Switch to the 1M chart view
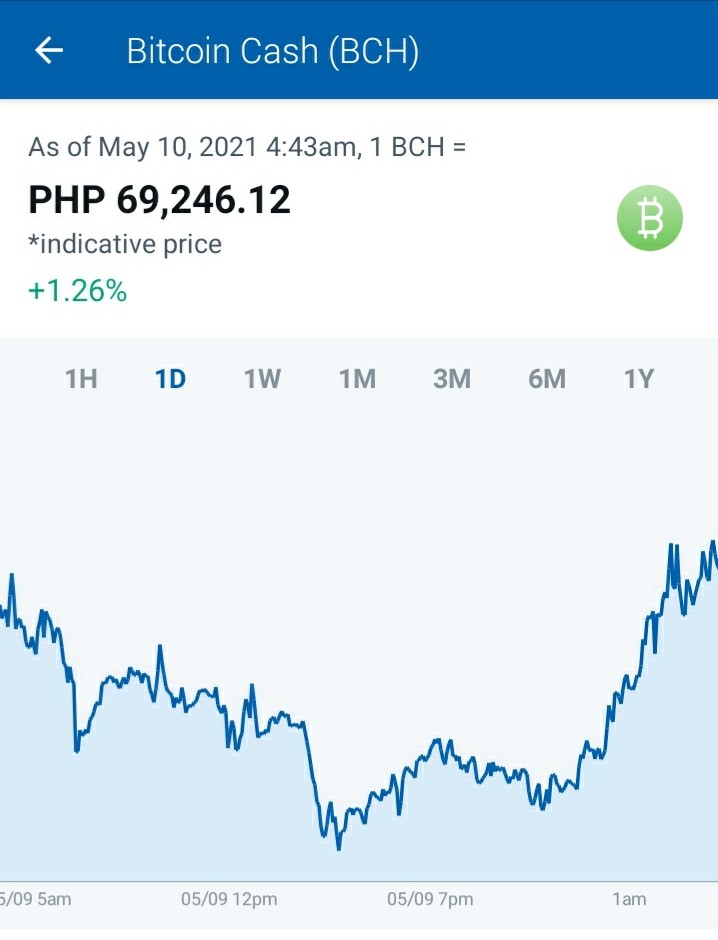 pos(358,379)
